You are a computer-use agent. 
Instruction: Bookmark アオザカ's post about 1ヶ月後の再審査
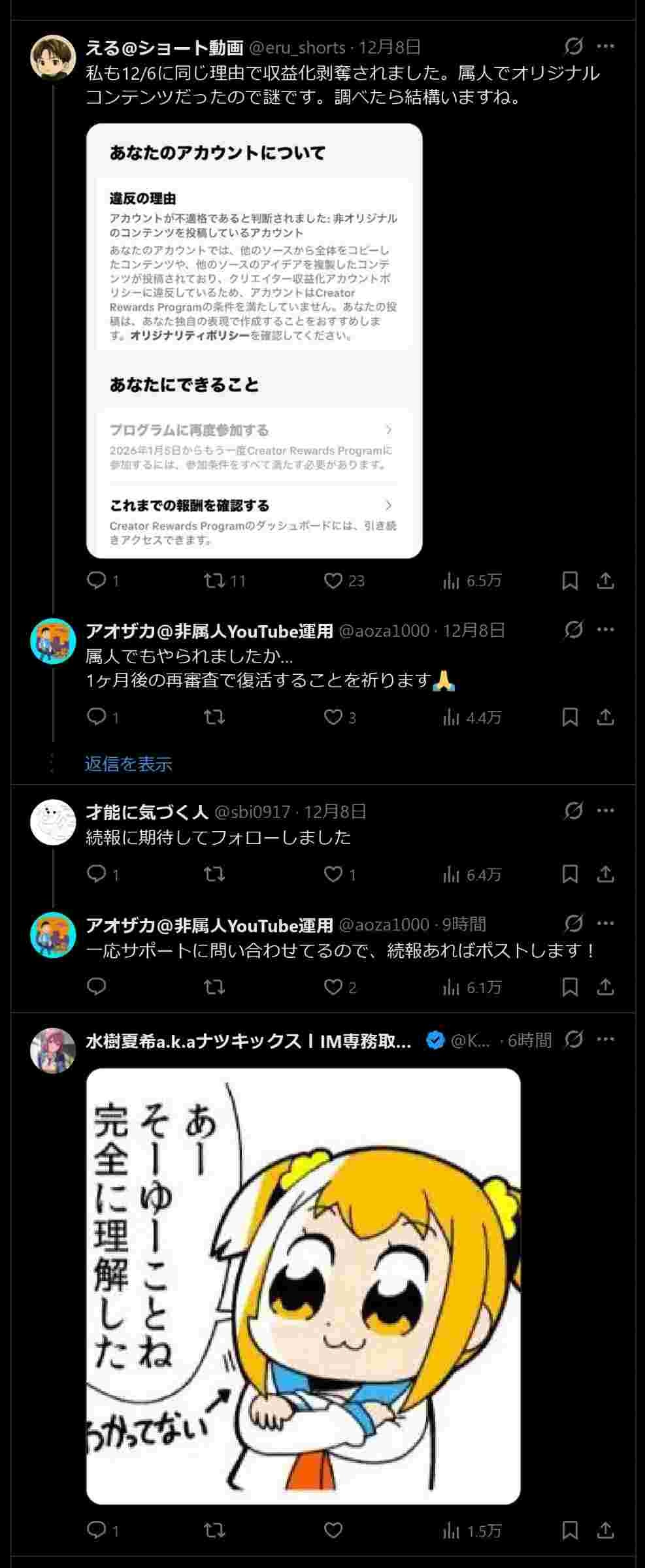[570, 717]
